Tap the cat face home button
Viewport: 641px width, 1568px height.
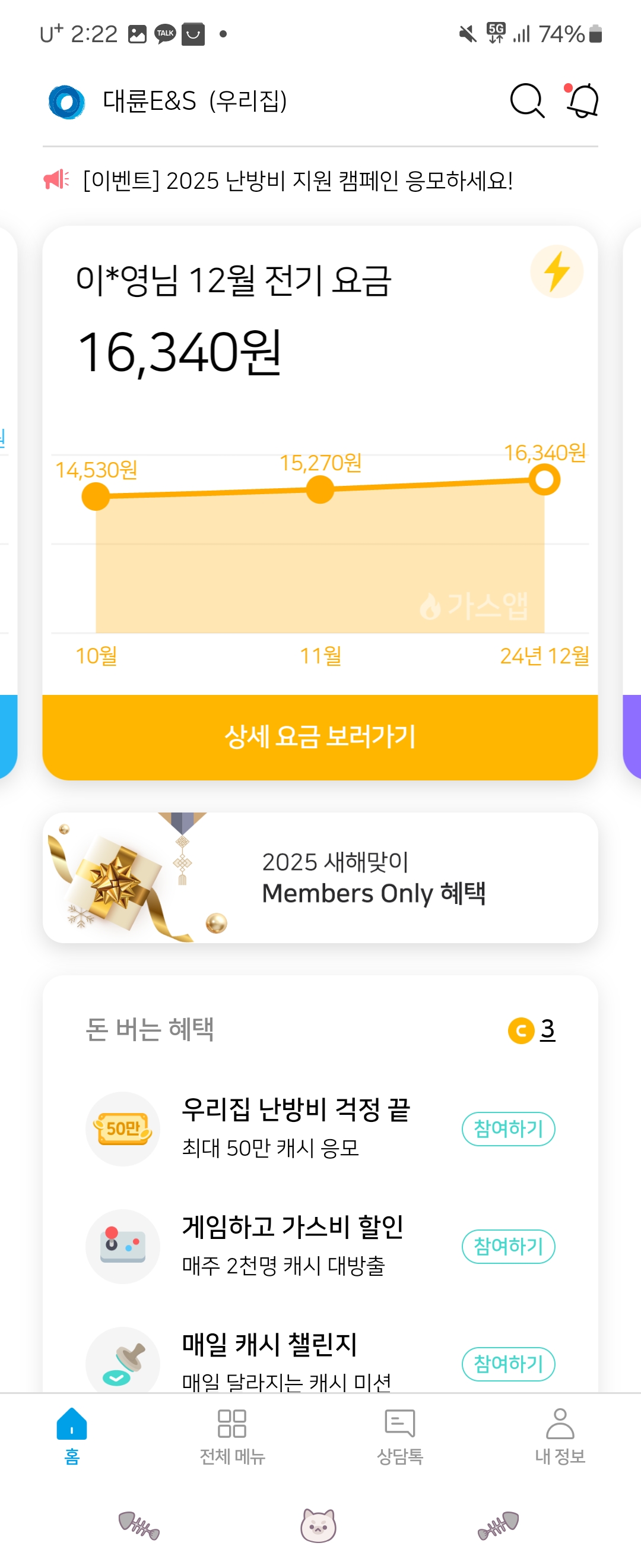[319, 1525]
